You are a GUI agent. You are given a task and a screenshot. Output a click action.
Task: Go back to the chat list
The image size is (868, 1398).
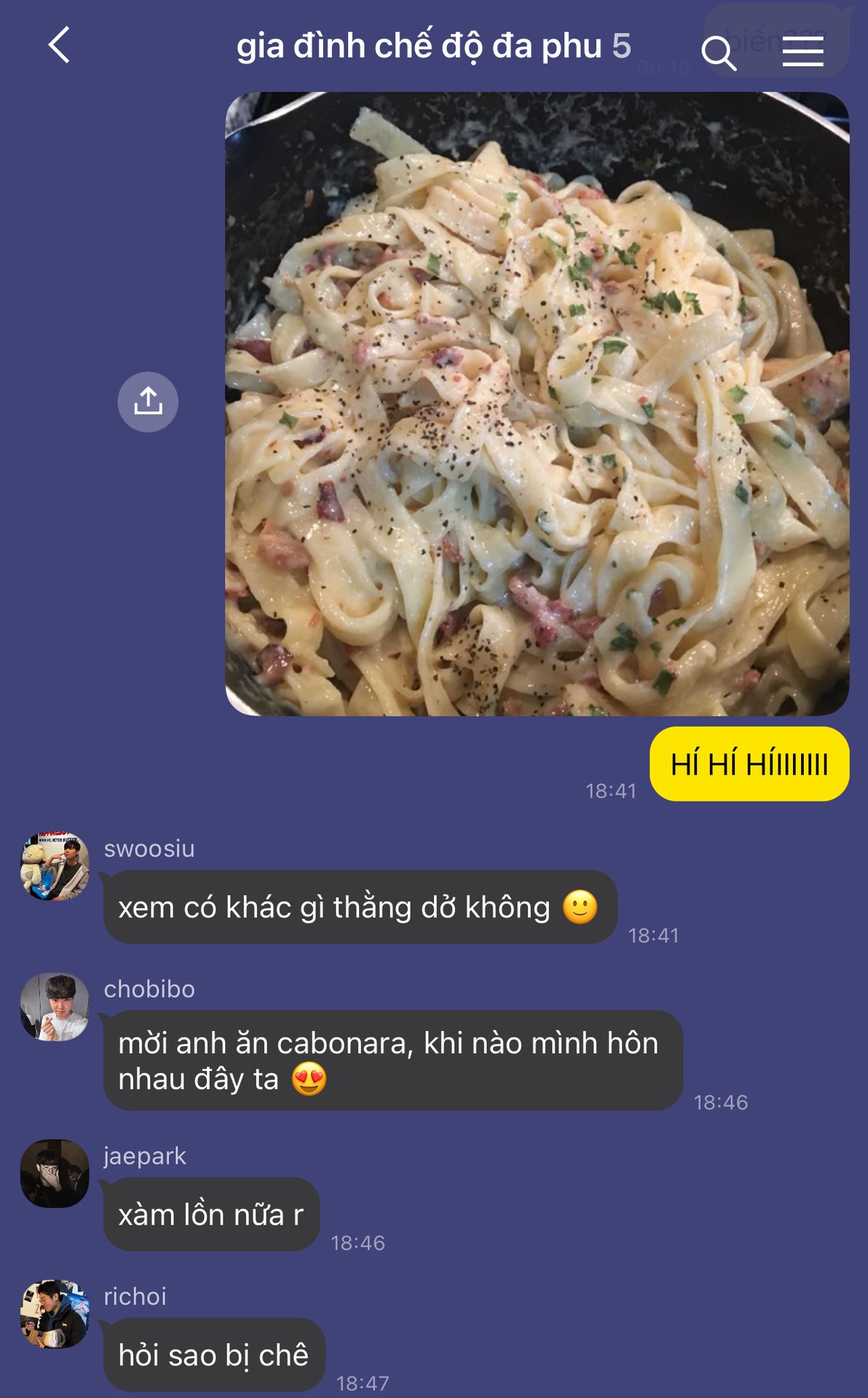[x=60, y=45]
